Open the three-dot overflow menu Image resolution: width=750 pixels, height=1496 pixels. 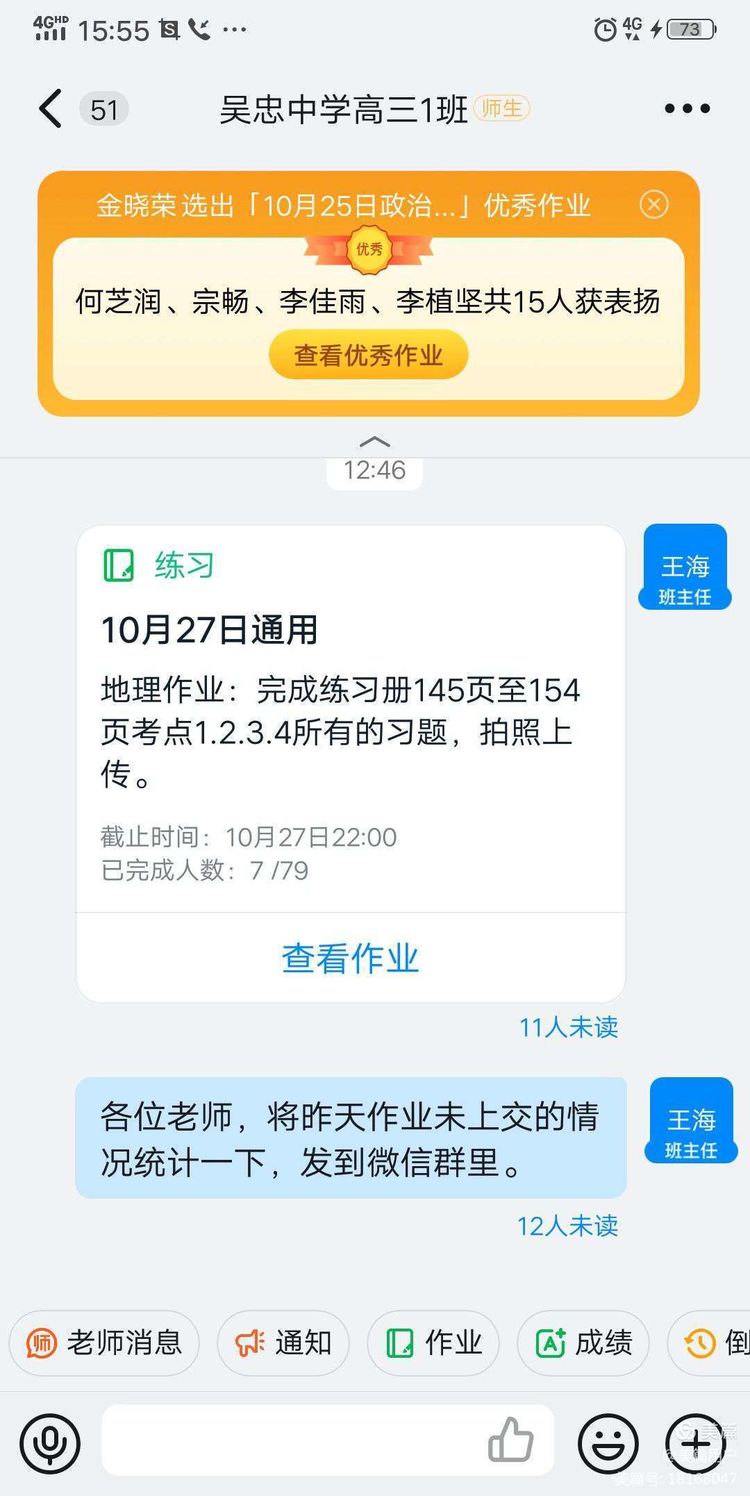coord(687,109)
